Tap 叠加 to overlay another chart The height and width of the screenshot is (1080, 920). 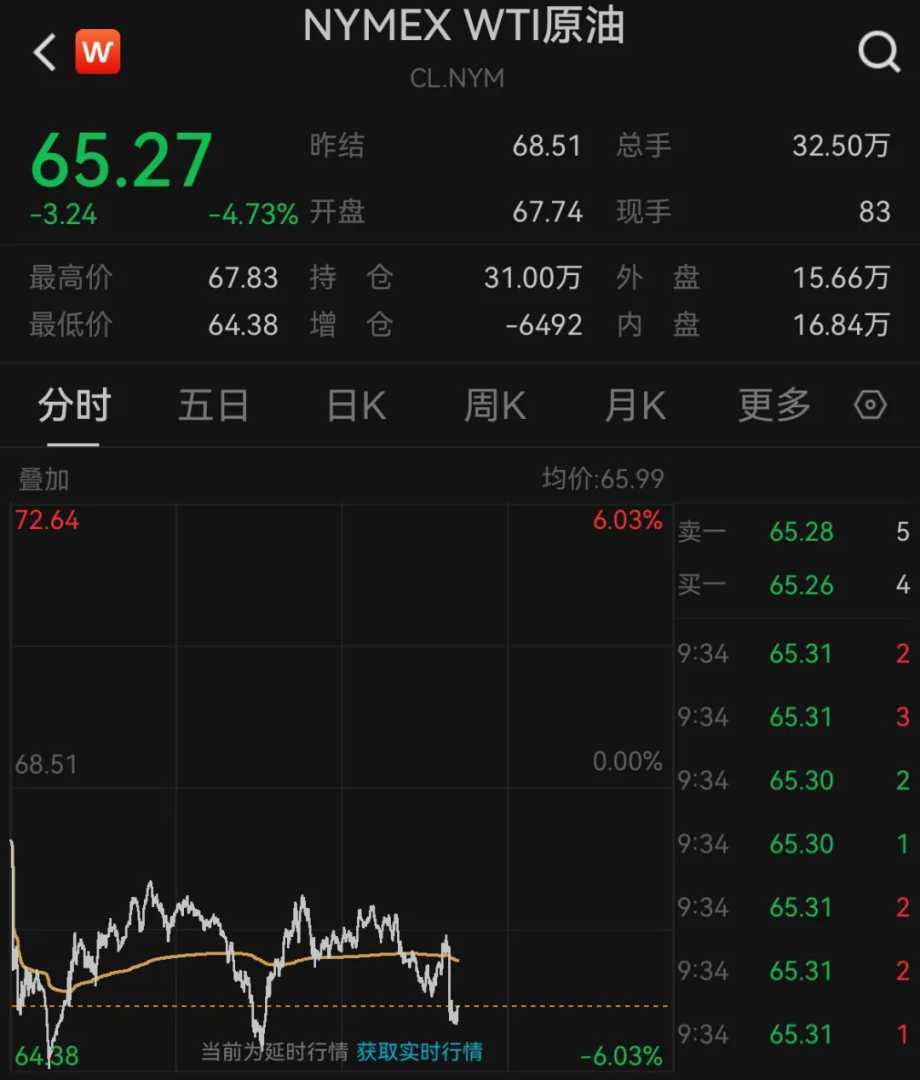tap(44, 480)
